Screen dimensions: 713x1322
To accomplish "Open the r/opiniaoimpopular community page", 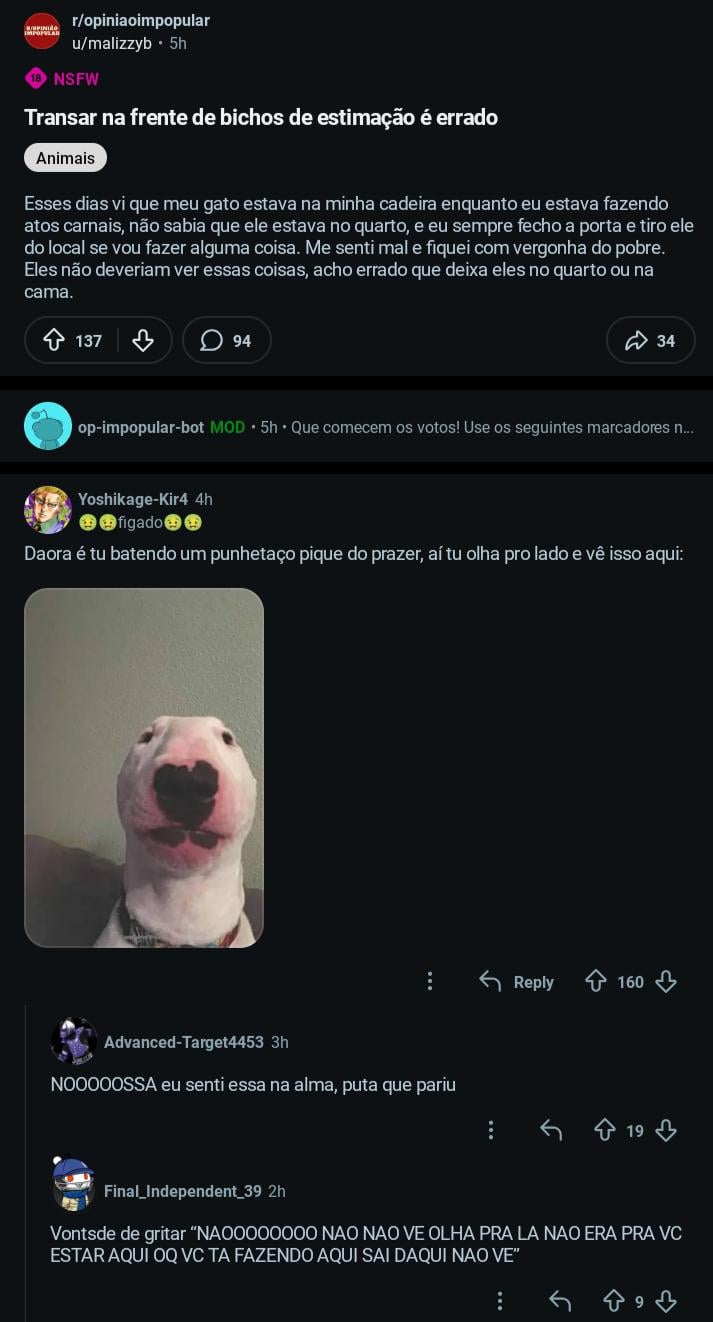I will 140,20.
